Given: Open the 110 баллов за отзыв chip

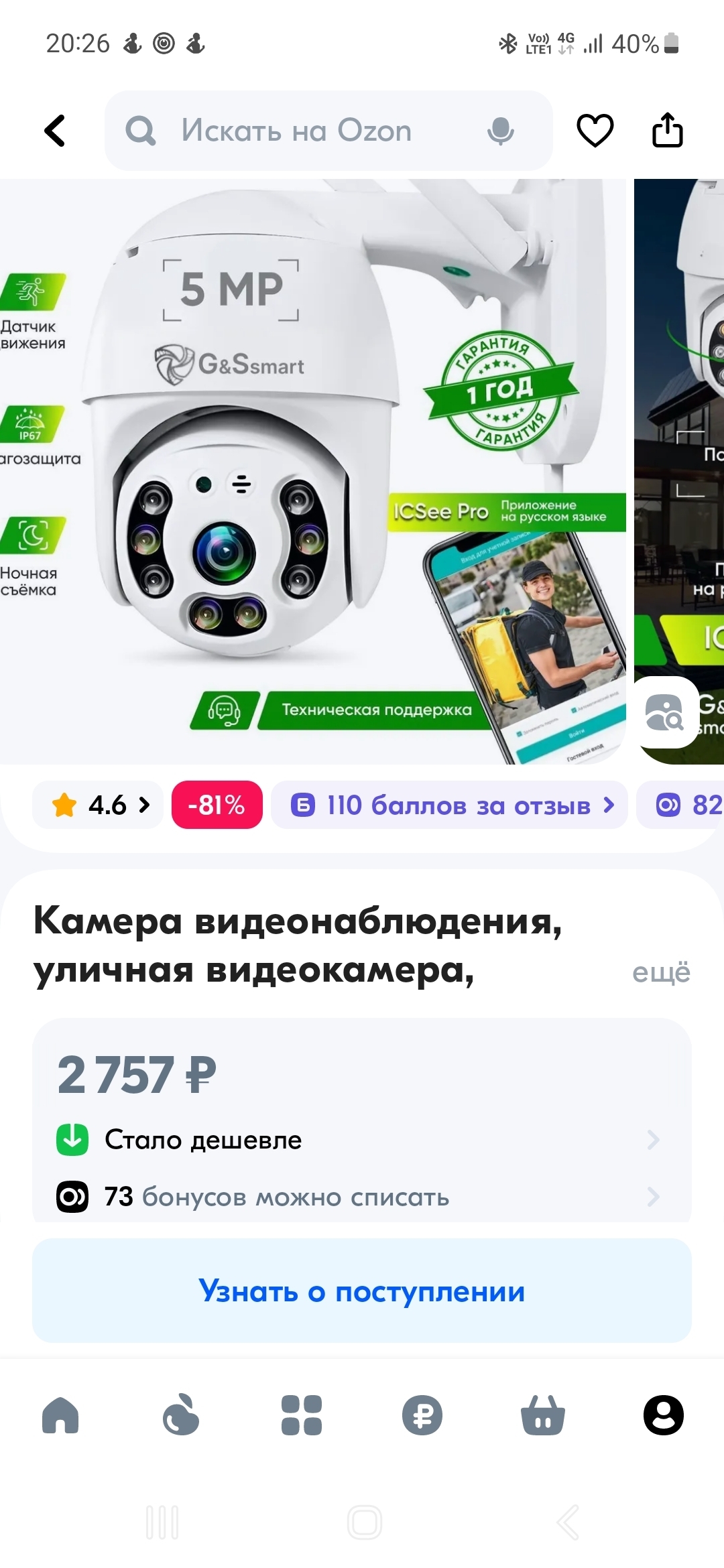Looking at the screenshot, I should click(450, 805).
